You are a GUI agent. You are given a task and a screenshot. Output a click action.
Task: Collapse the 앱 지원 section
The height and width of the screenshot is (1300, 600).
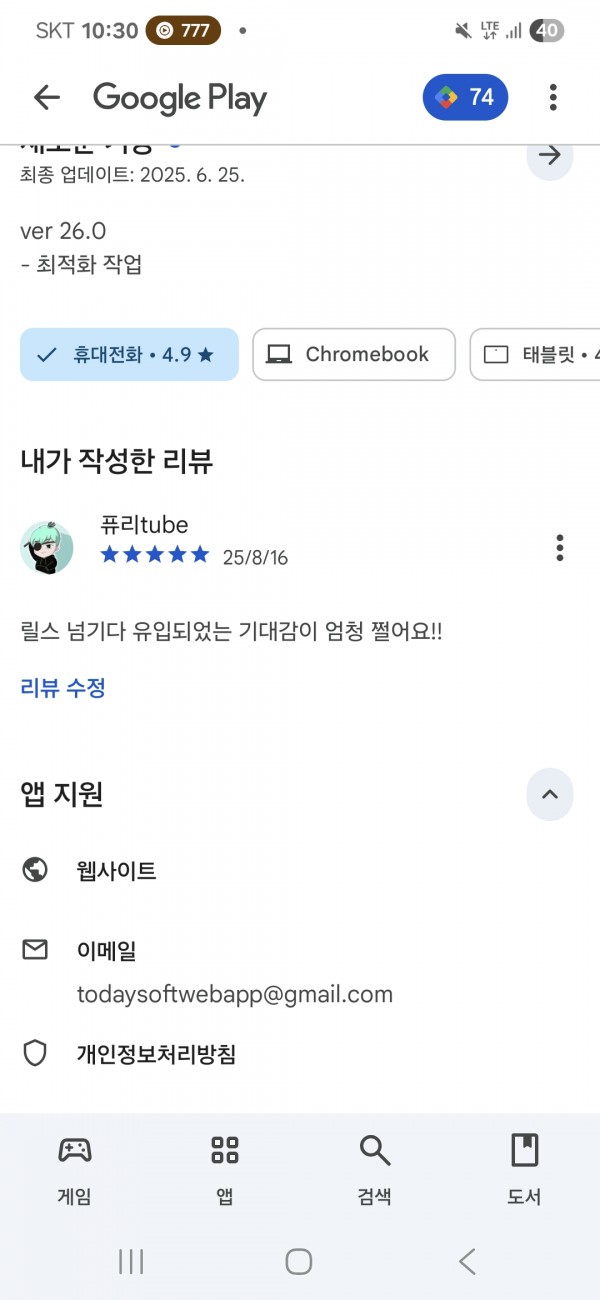click(x=550, y=795)
